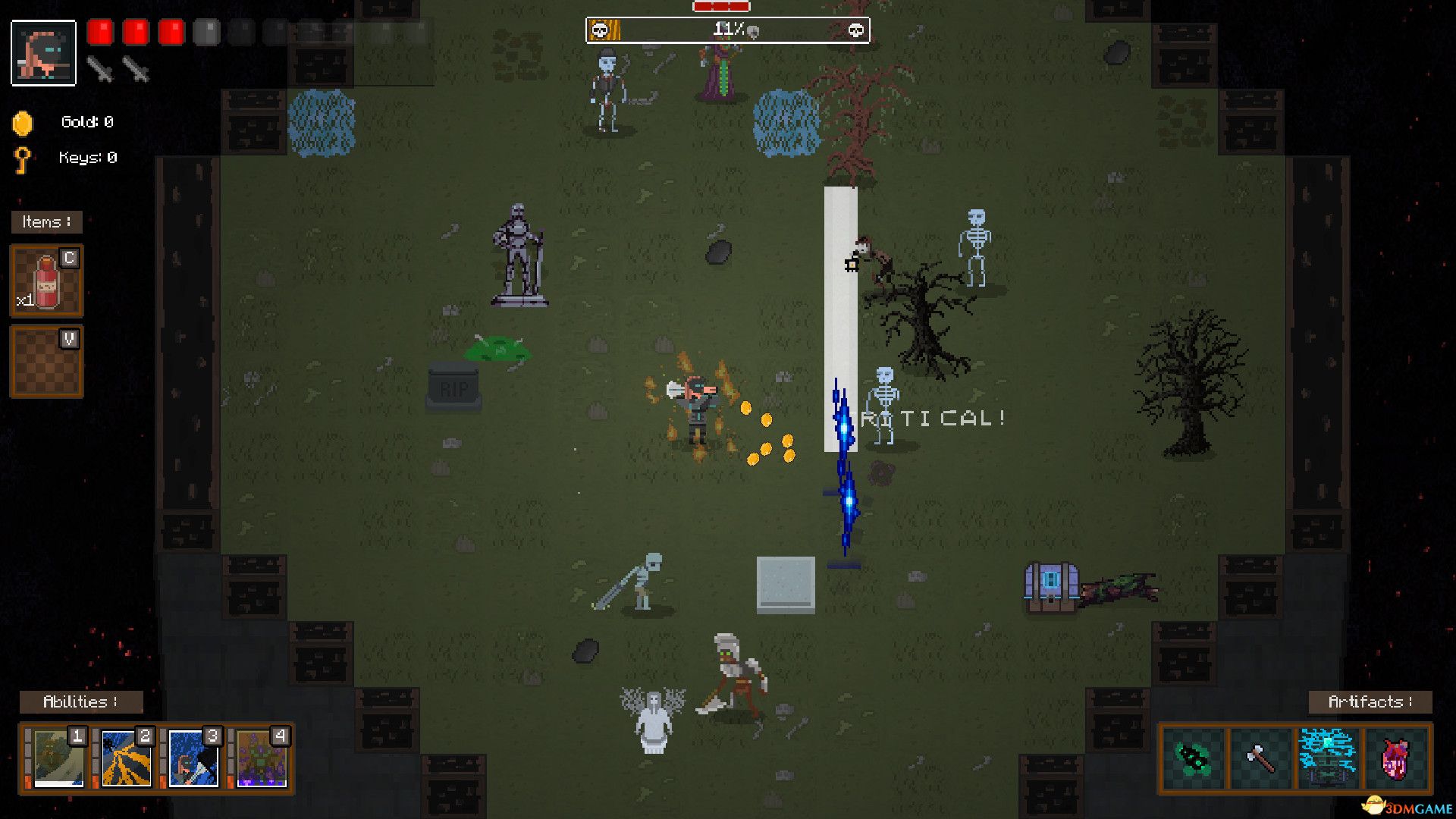Open the character portrait
Viewport: 1456px width, 819px height.
[44, 52]
